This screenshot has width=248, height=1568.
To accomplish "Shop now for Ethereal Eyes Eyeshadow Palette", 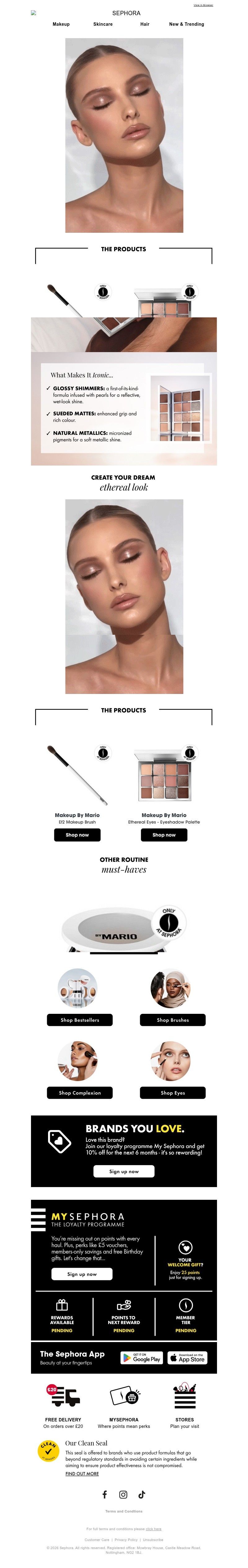I will [164, 835].
